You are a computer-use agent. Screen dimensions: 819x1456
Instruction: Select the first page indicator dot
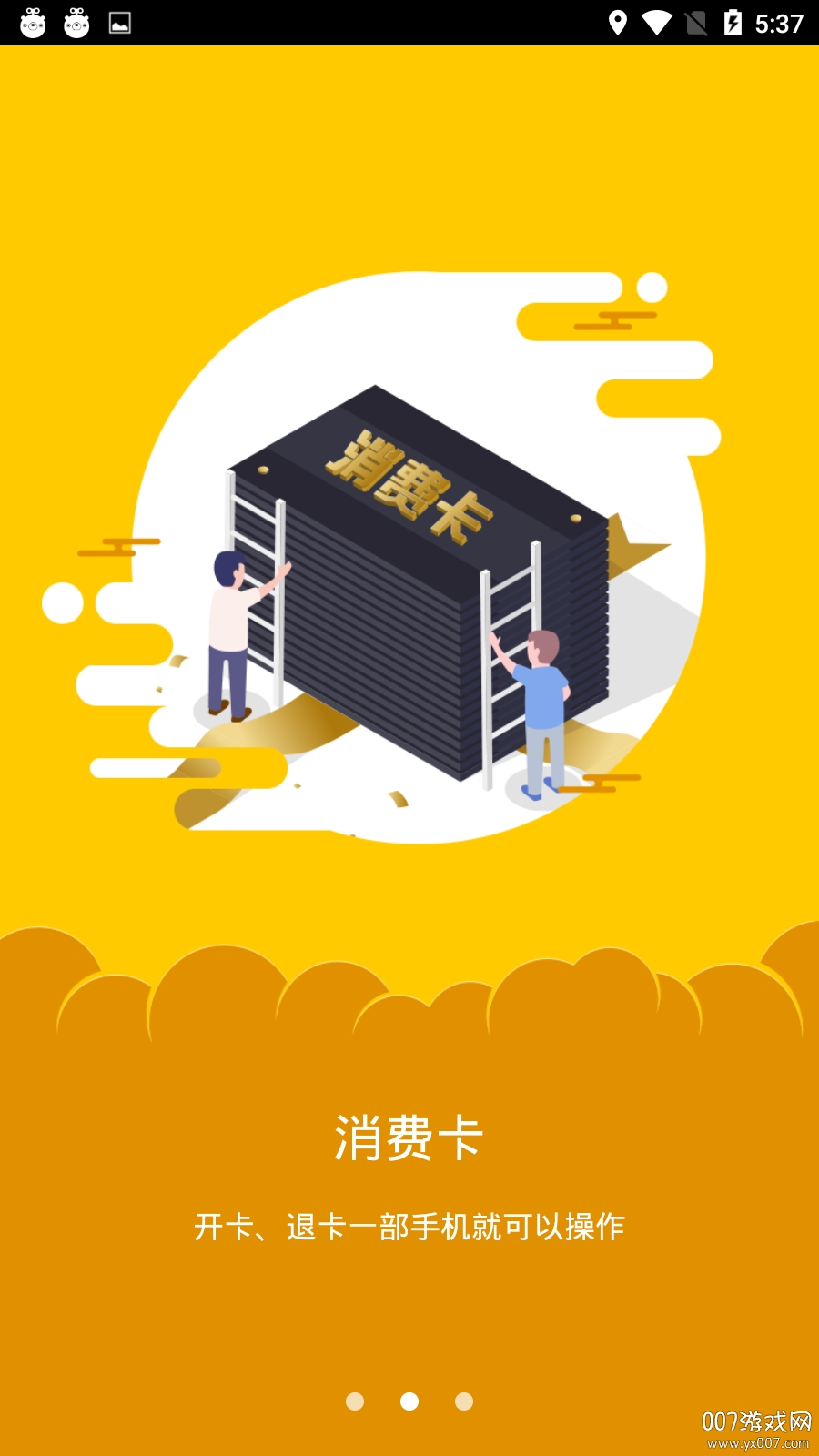355,1401
